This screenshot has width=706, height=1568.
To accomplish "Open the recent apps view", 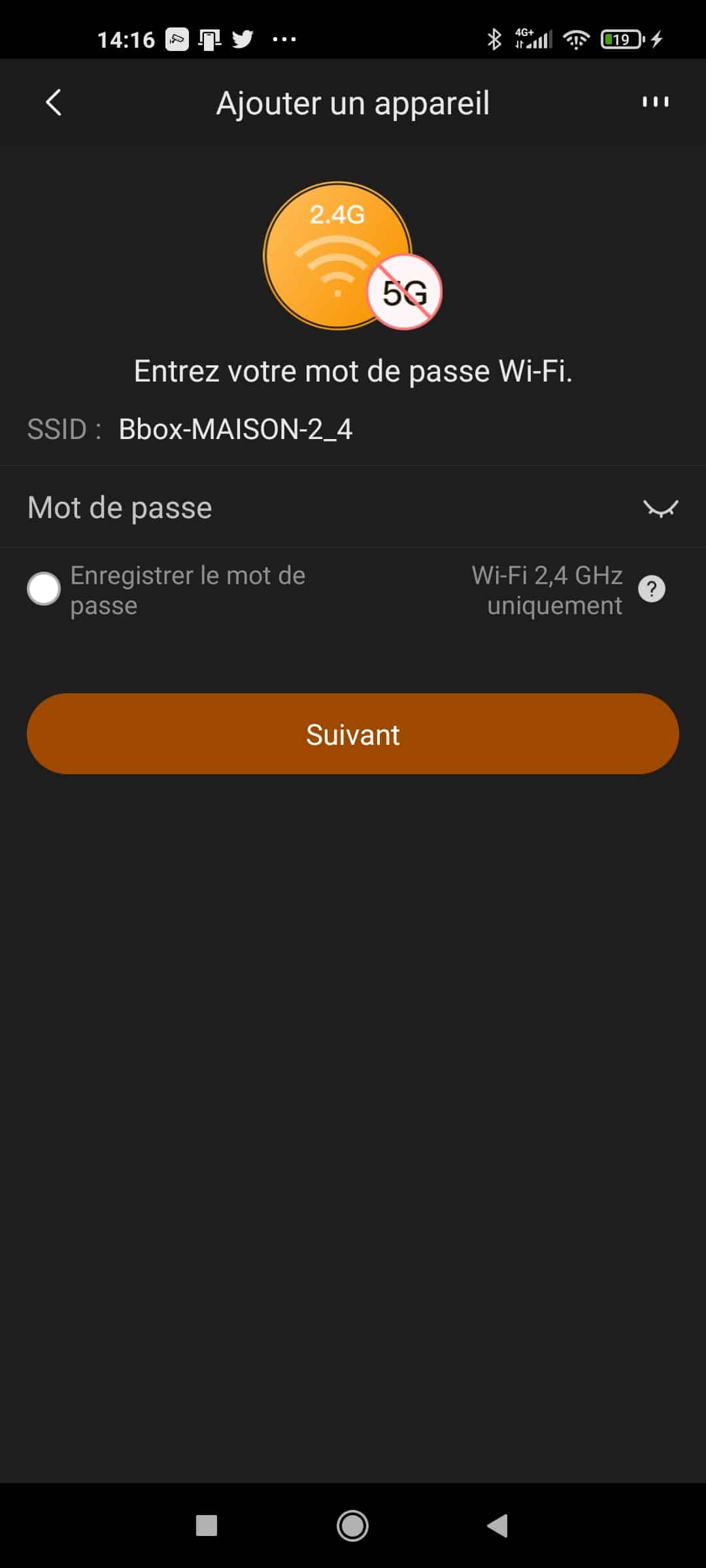I will click(207, 1526).
